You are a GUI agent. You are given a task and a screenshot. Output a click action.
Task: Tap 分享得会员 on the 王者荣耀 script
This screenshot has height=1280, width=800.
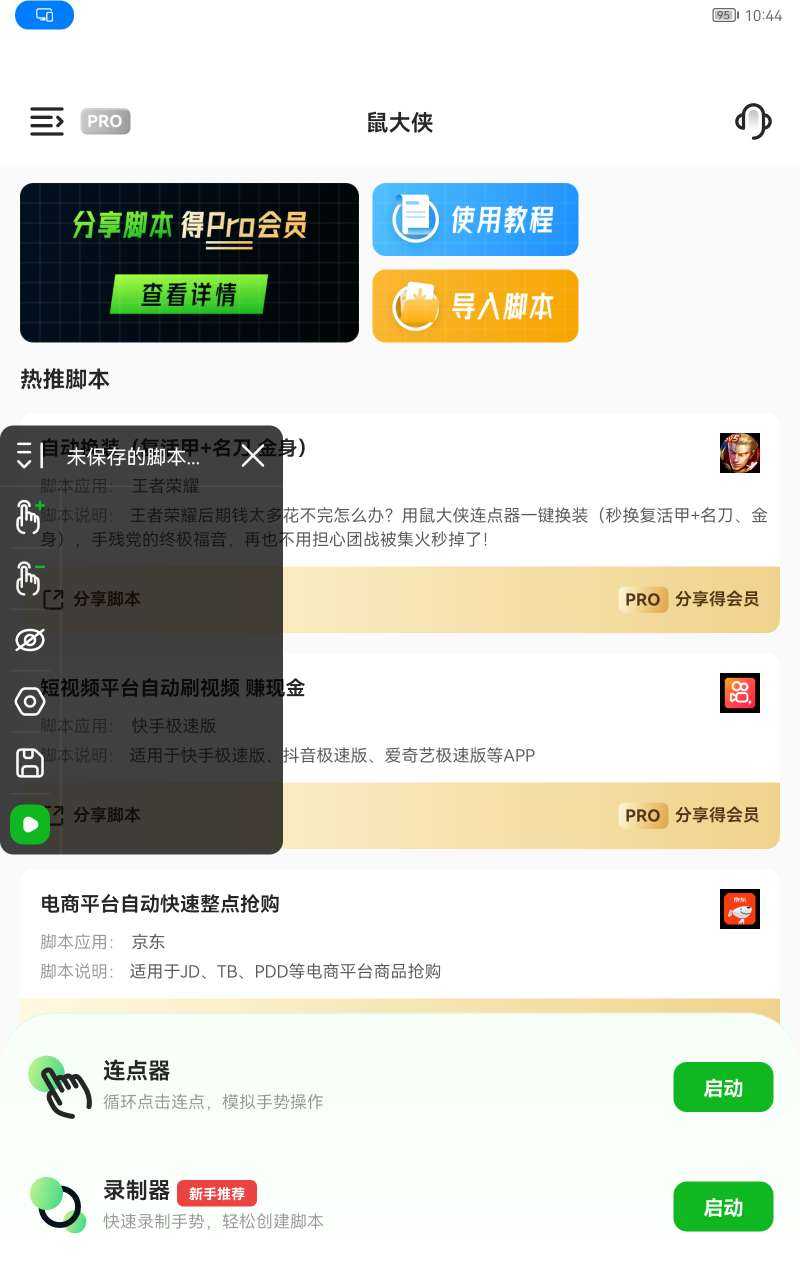pyautogui.click(x=690, y=599)
